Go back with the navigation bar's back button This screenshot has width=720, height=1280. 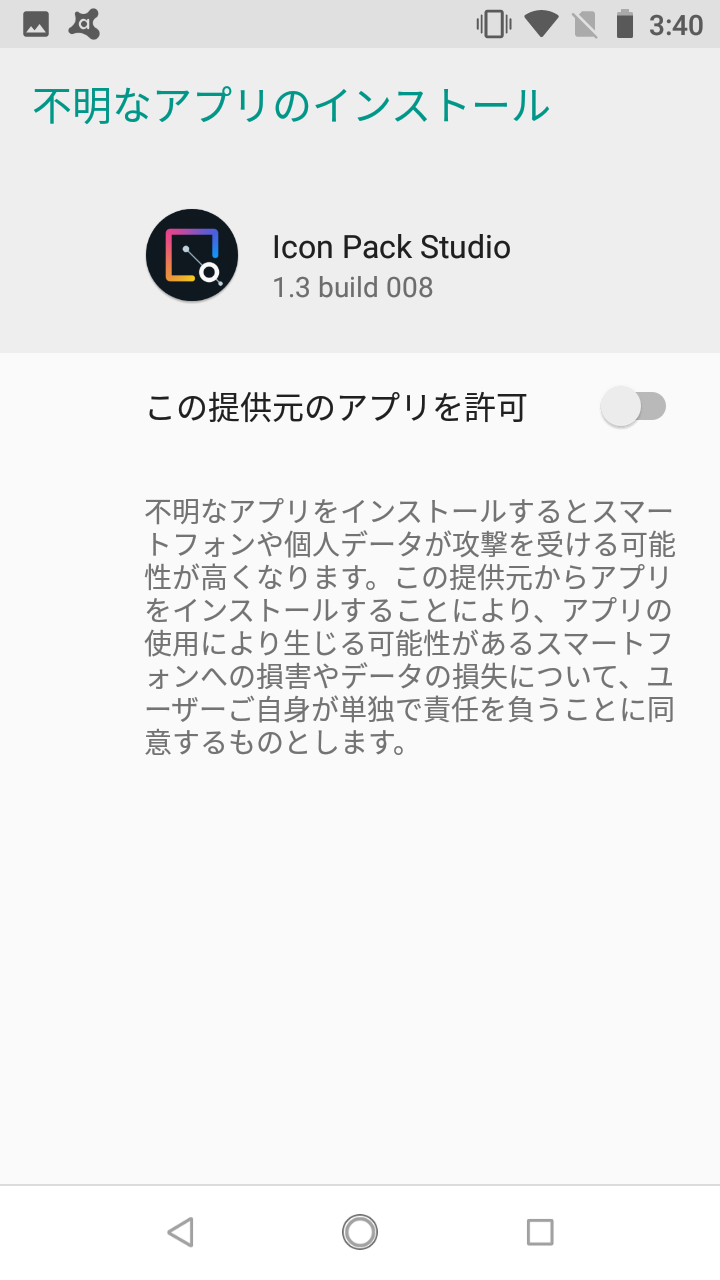(180, 1232)
